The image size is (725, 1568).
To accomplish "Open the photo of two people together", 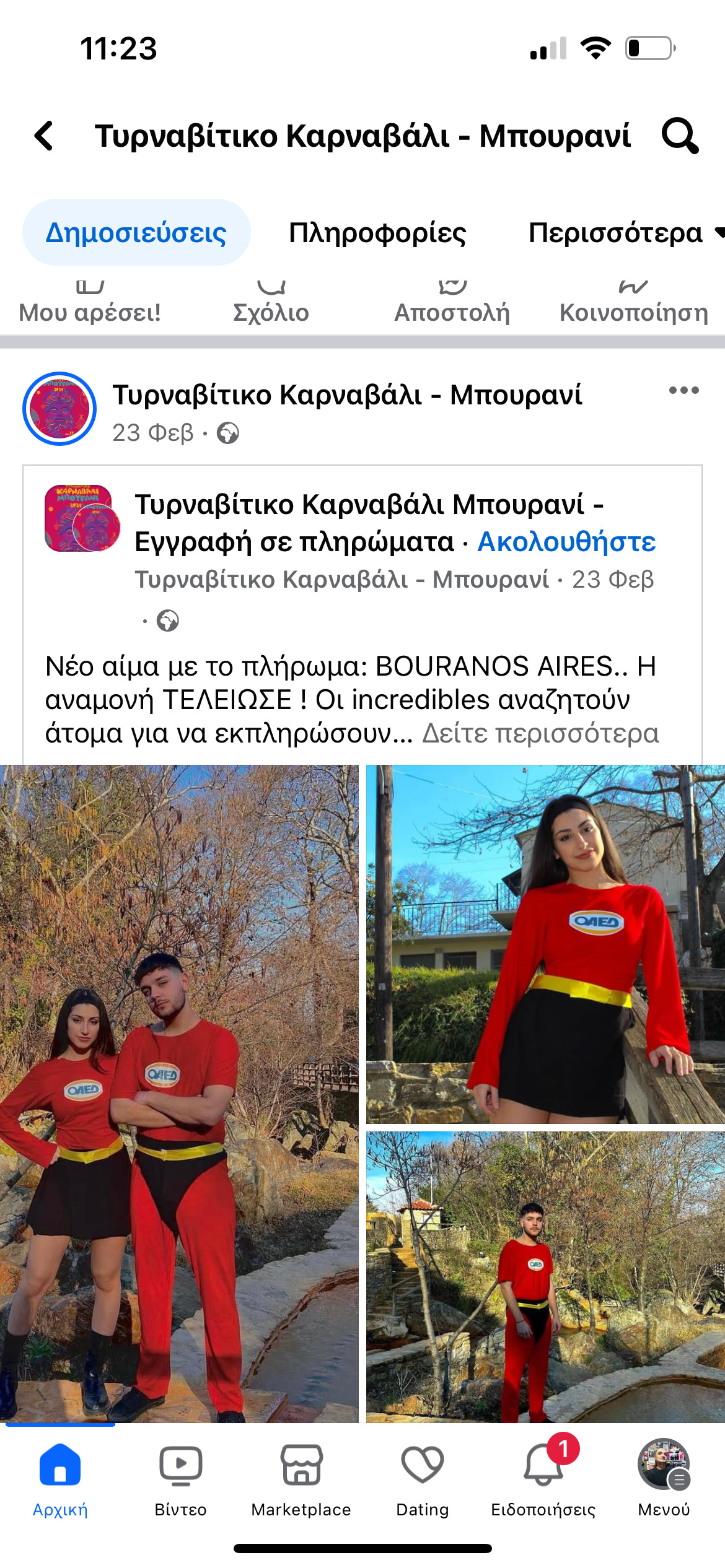I will [x=179, y=1093].
